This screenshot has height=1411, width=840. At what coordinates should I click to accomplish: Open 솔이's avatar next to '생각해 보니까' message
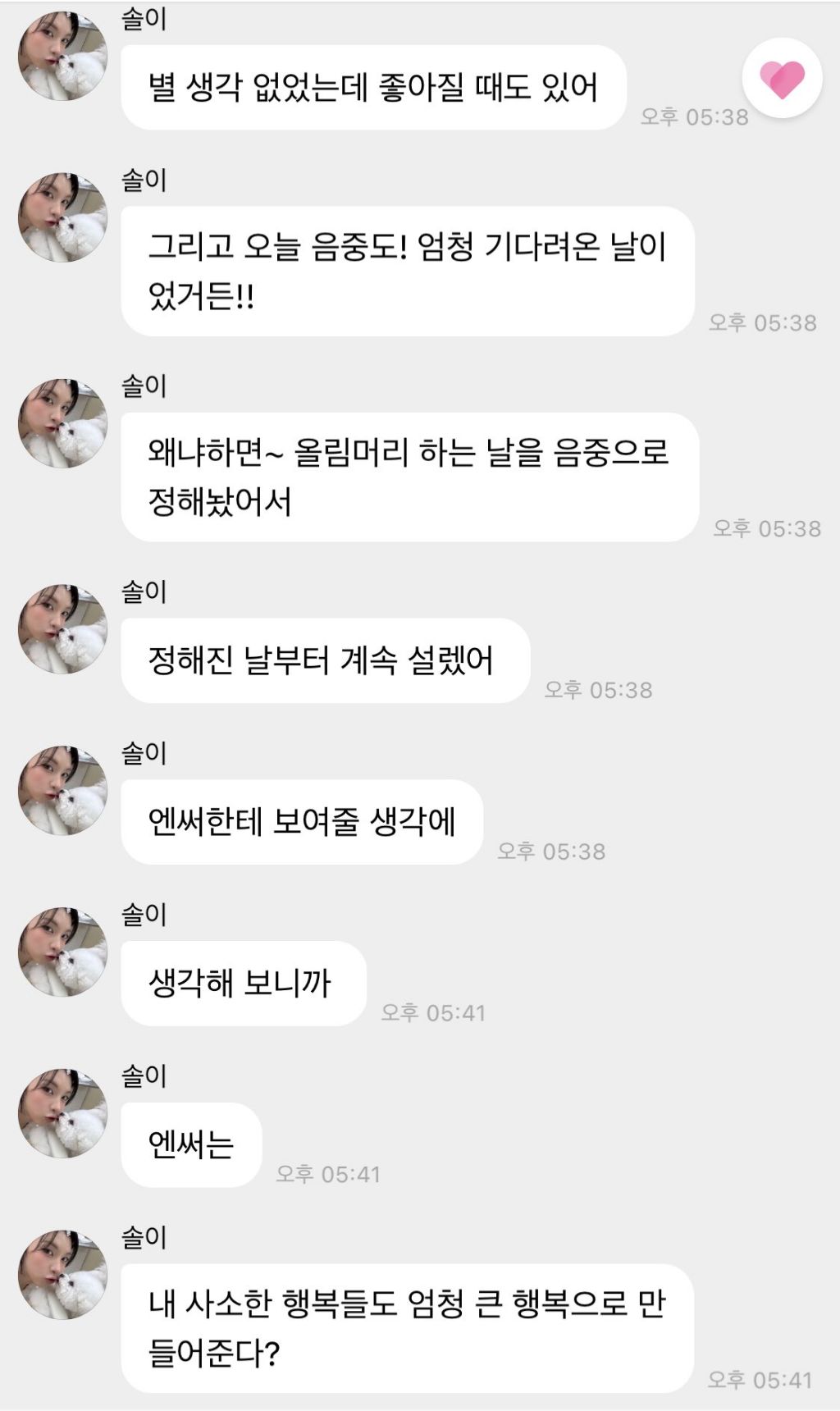(63, 952)
